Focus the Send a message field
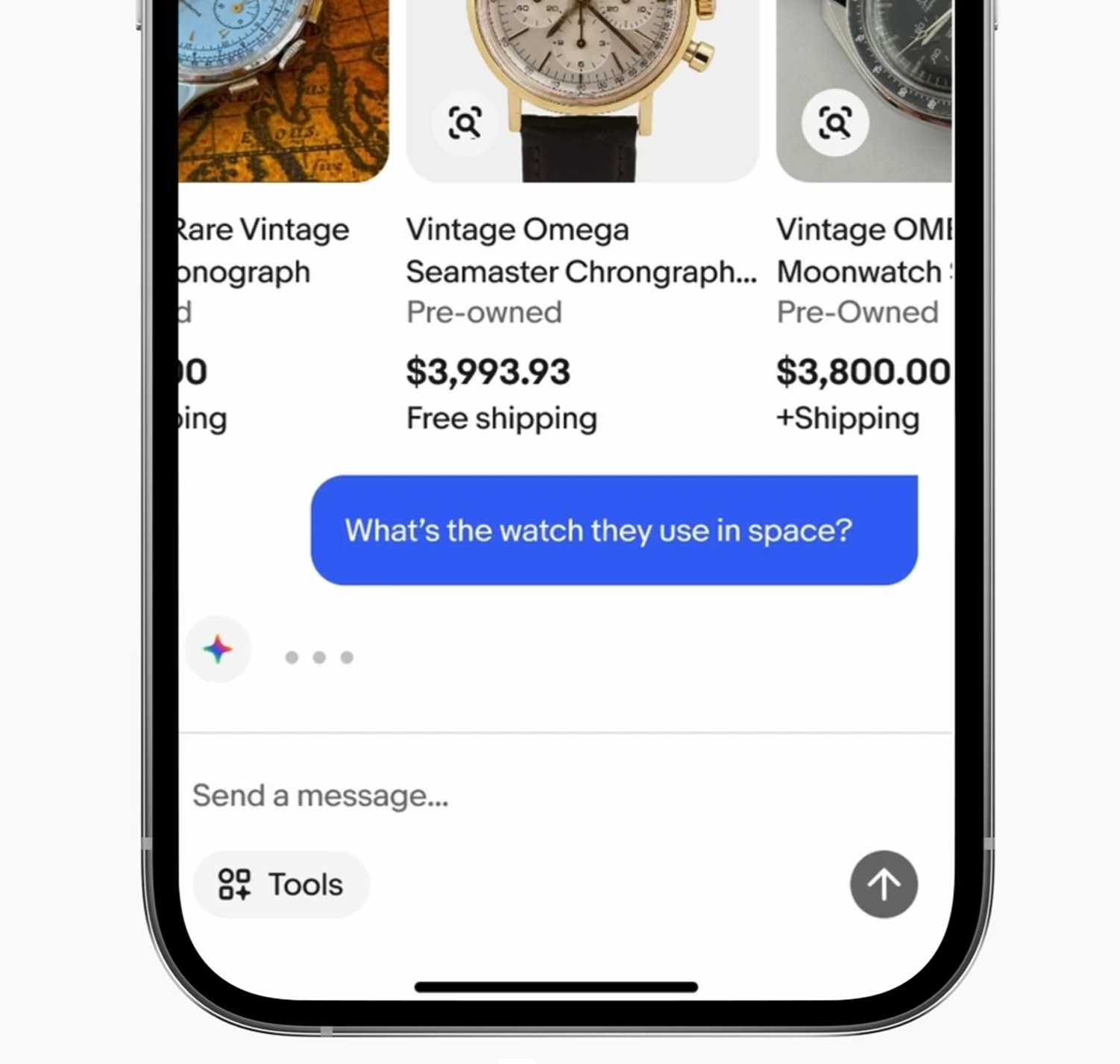 tap(522, 796)
